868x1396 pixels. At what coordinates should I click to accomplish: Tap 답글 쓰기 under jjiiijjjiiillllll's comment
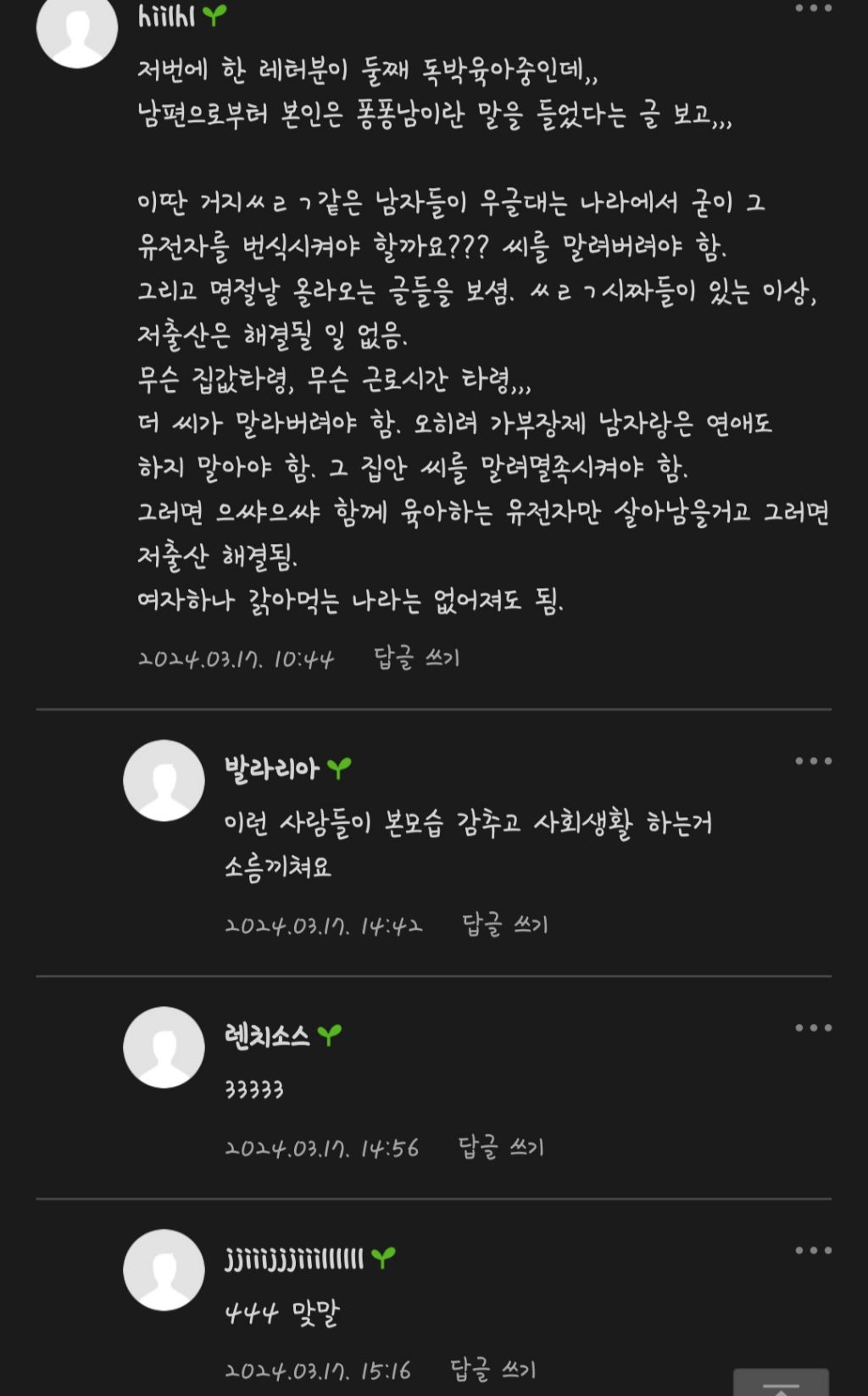pos(492,1370)
